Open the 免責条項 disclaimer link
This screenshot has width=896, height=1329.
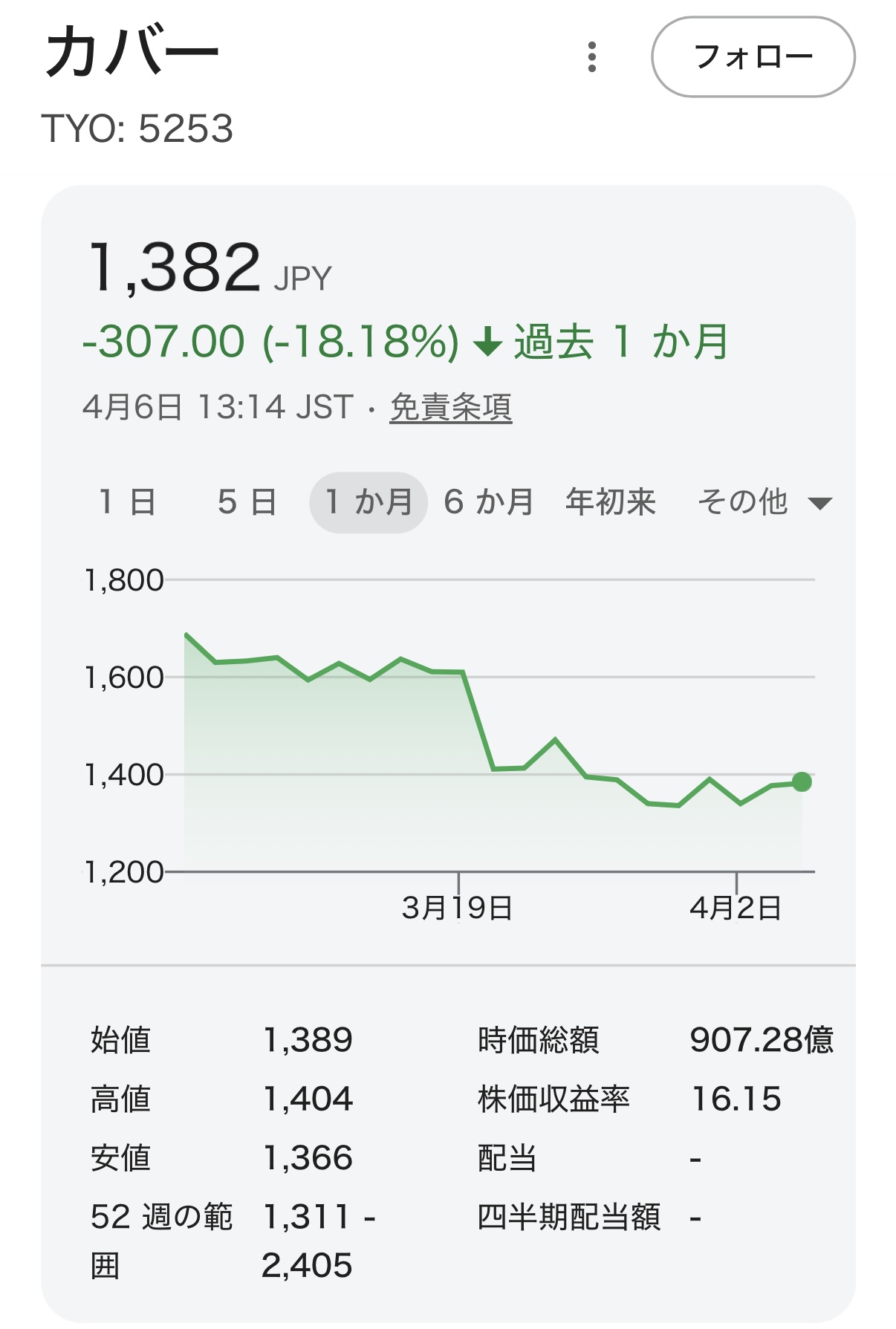click(x=450, y=407)
